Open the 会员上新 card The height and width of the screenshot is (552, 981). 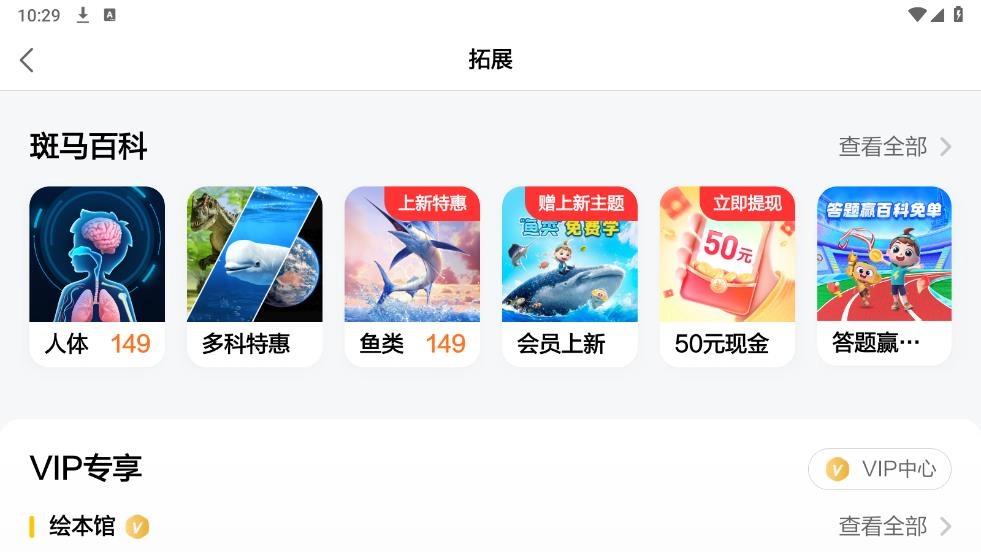coord(569,276)
